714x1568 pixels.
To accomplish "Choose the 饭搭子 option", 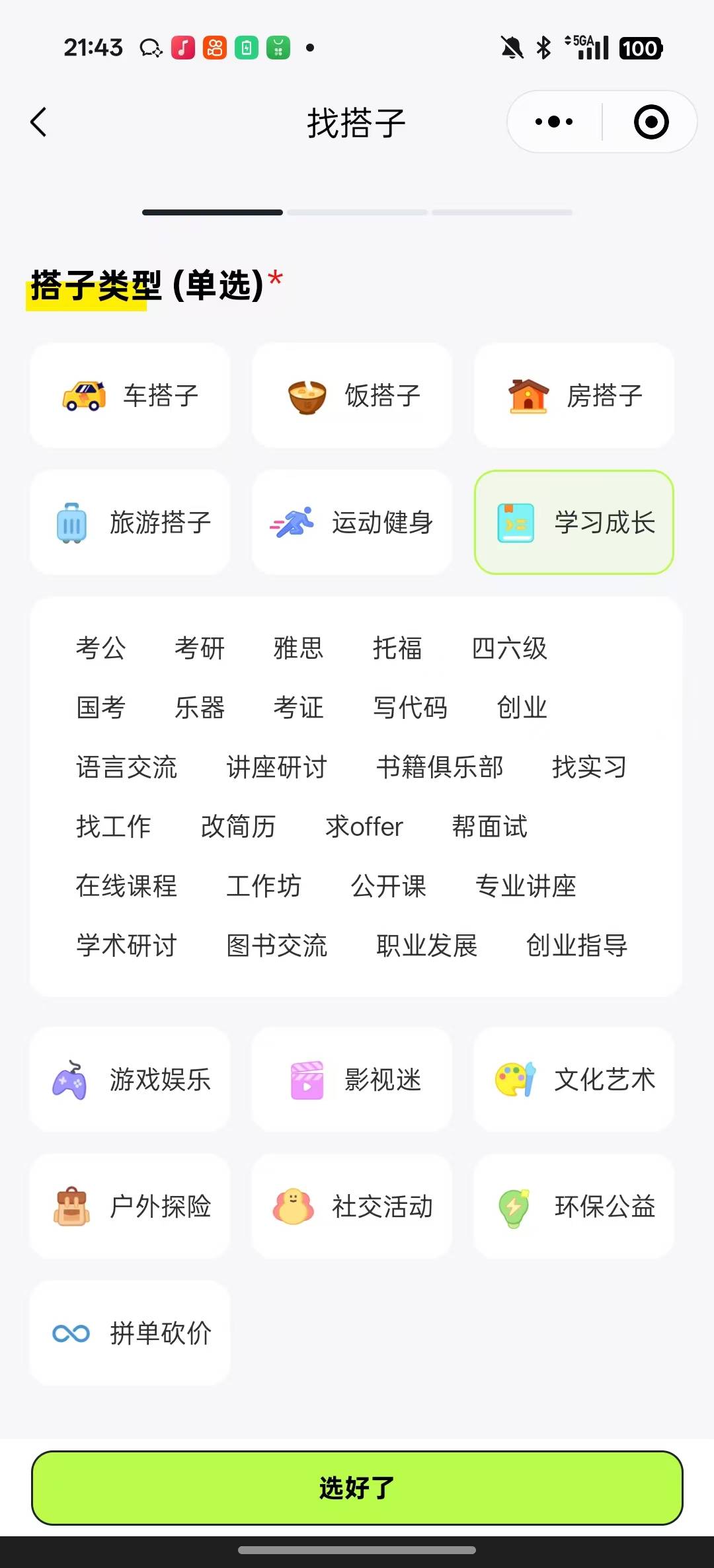I will coord(352,395).
